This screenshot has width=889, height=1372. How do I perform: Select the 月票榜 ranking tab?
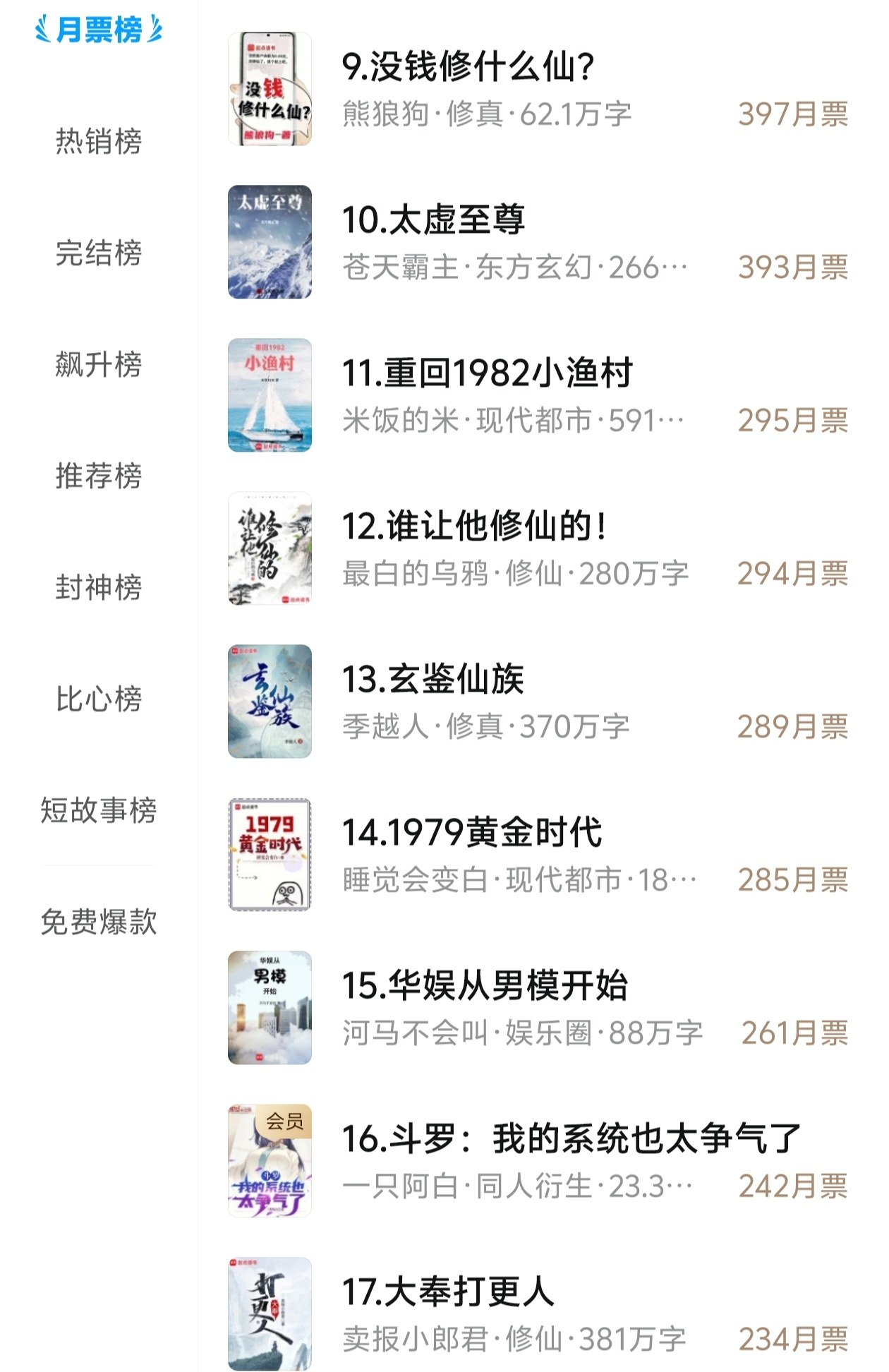point(99,30)
